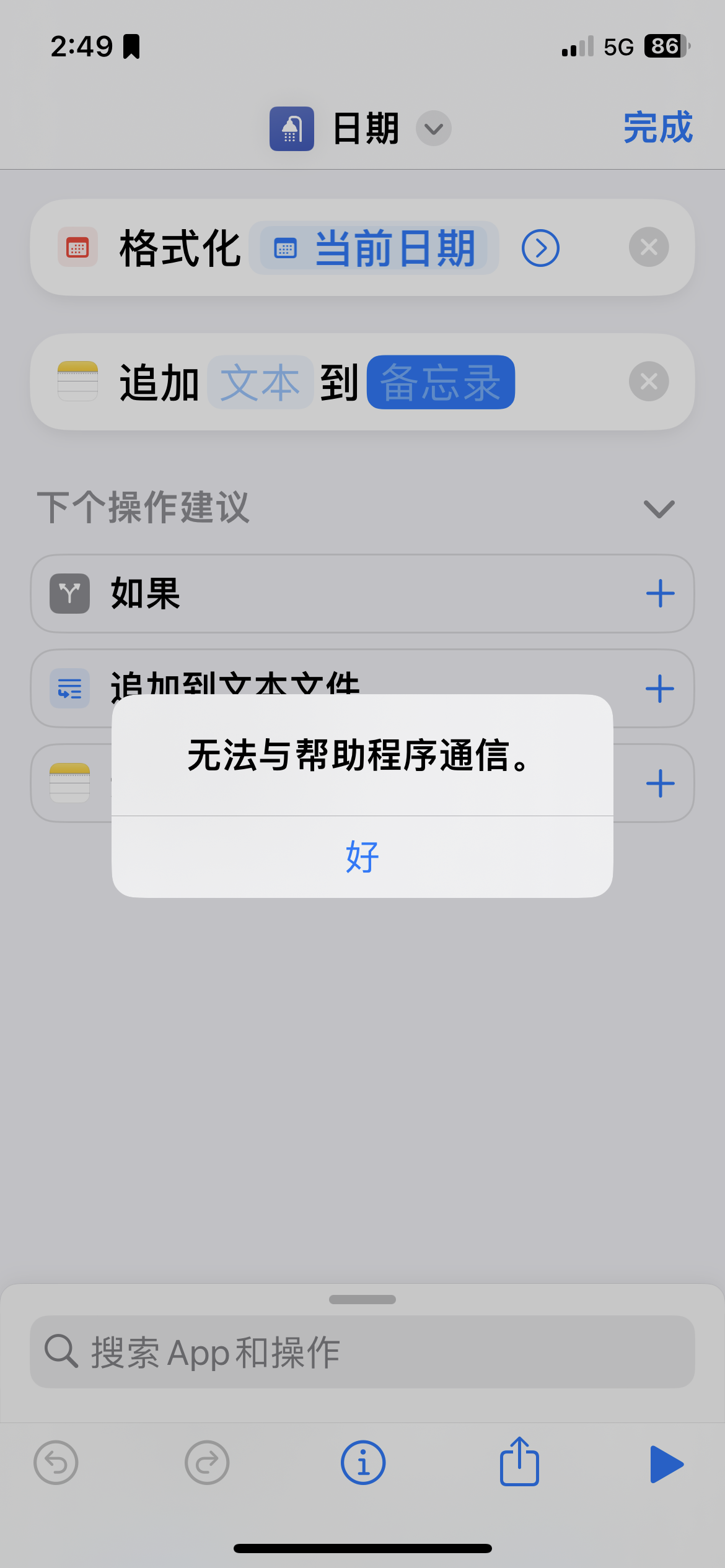Remove the 格式化 当前日期 action

(648, 247)
